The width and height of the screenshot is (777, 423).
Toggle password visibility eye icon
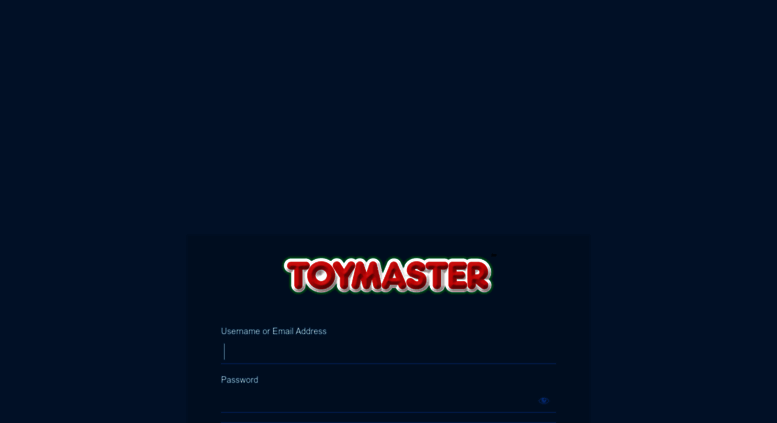(543, 400)
